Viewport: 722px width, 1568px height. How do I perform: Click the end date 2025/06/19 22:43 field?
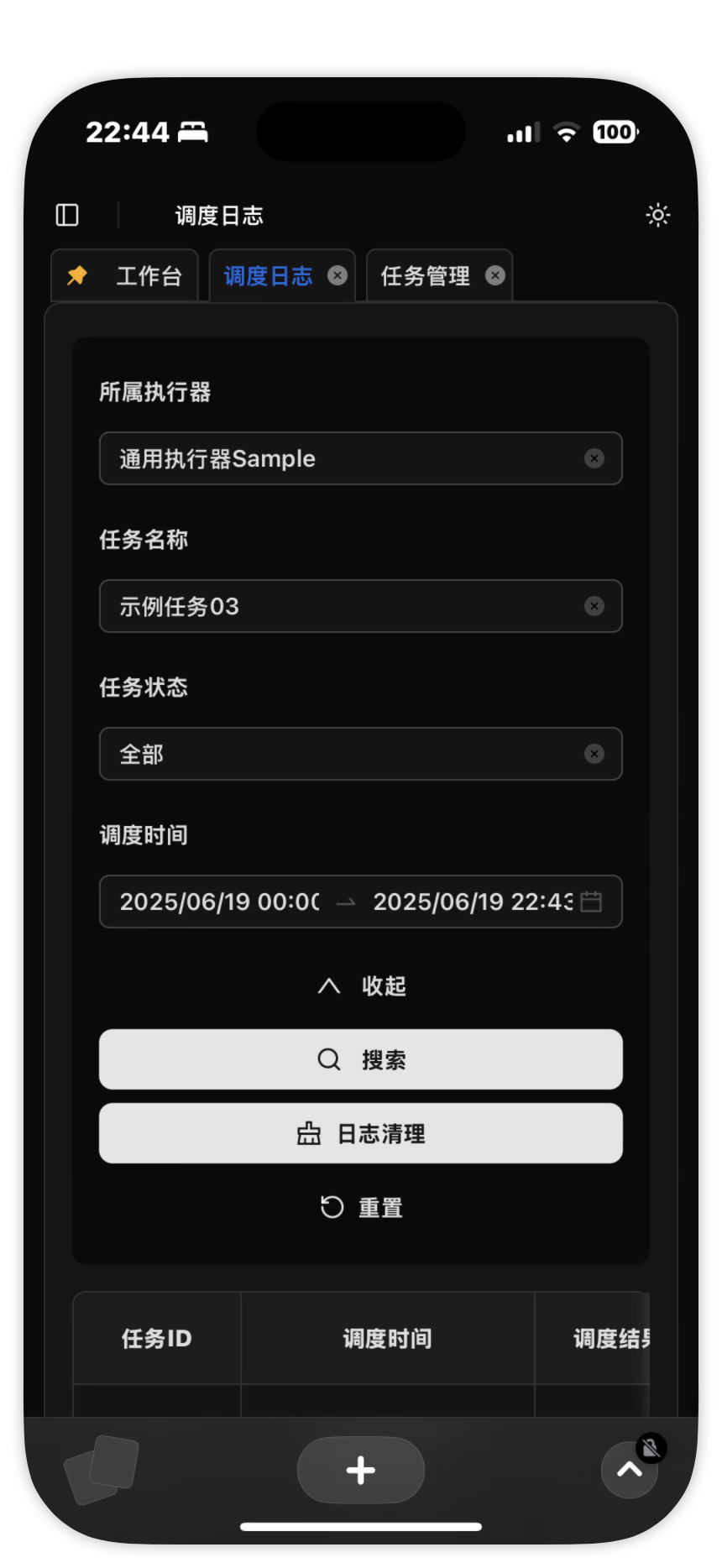coord(474,902)
